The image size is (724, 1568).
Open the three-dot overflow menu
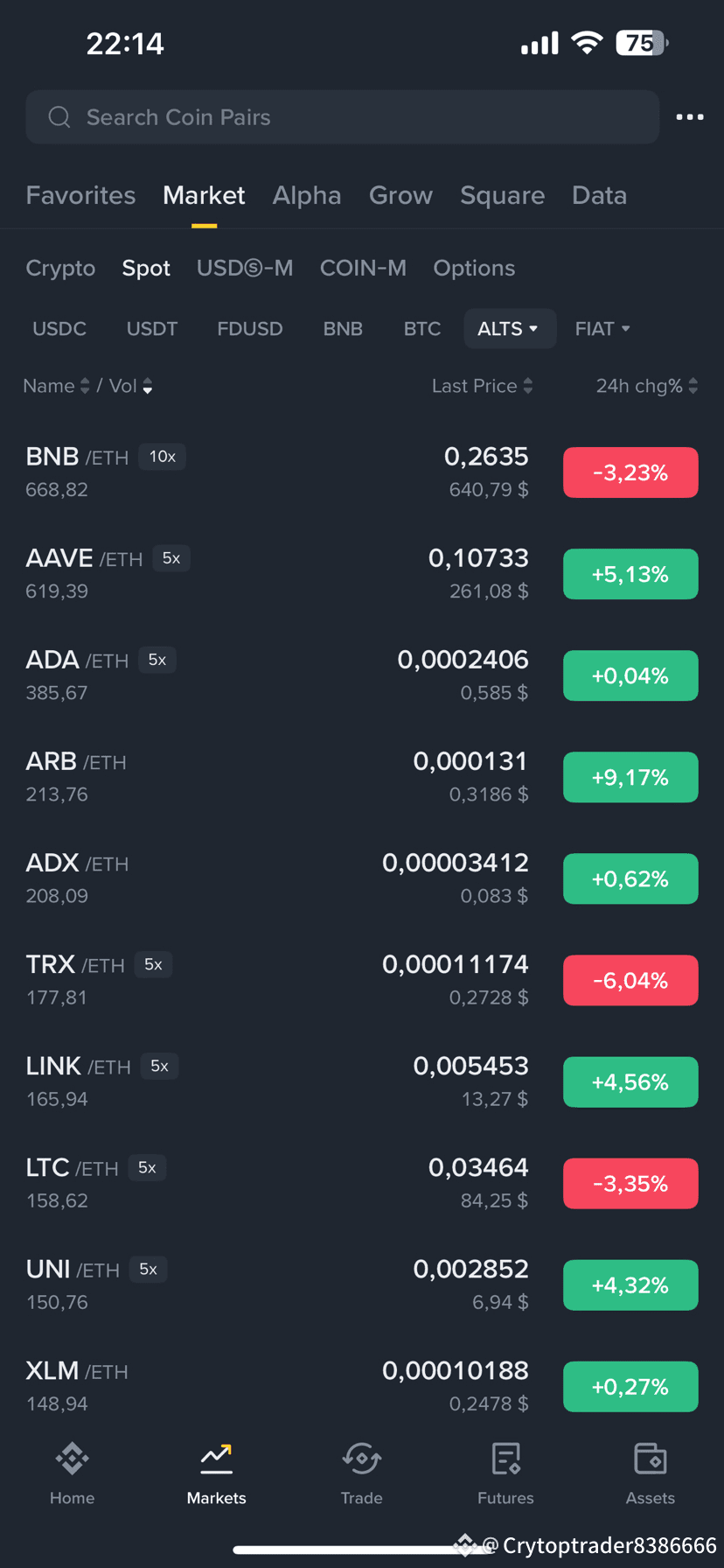point(690,117)
